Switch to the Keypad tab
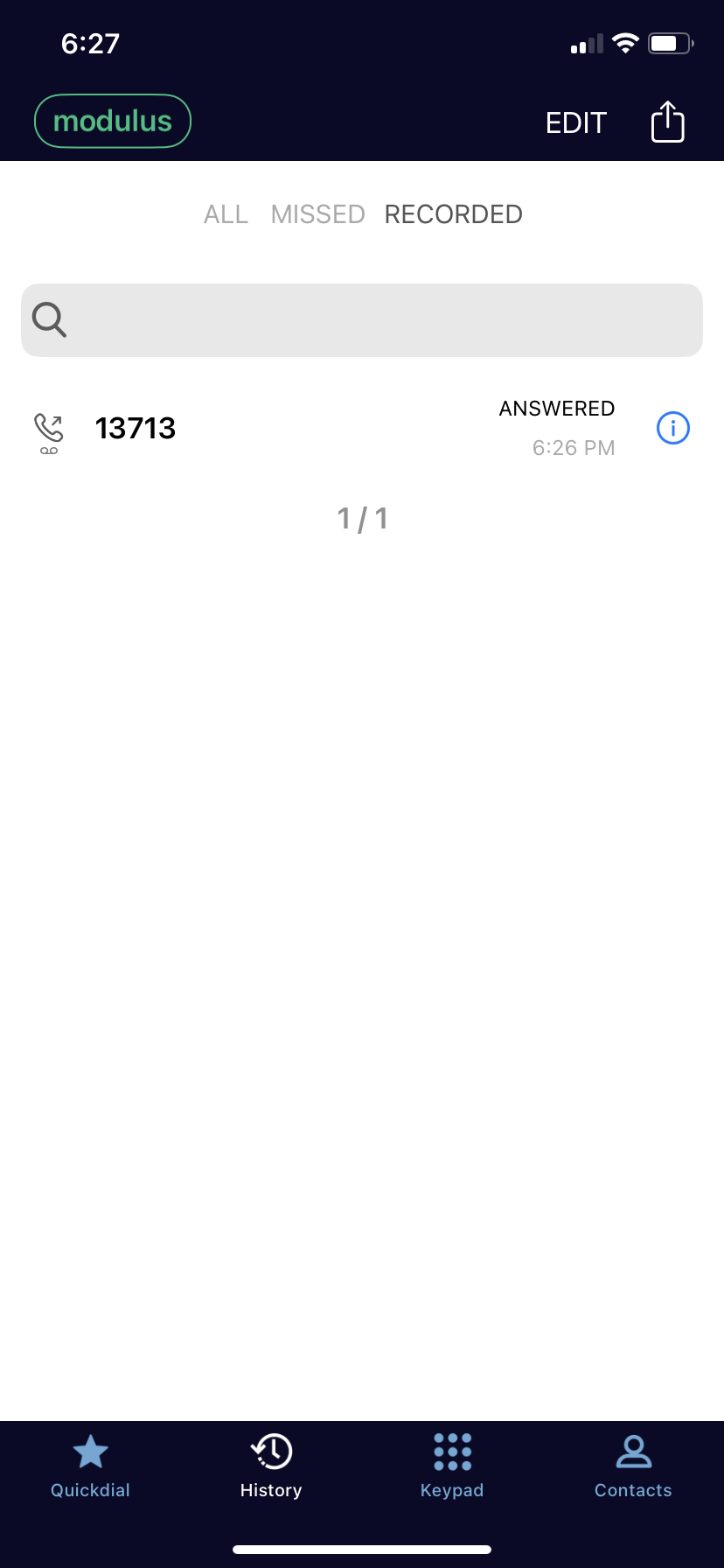 452,1466
